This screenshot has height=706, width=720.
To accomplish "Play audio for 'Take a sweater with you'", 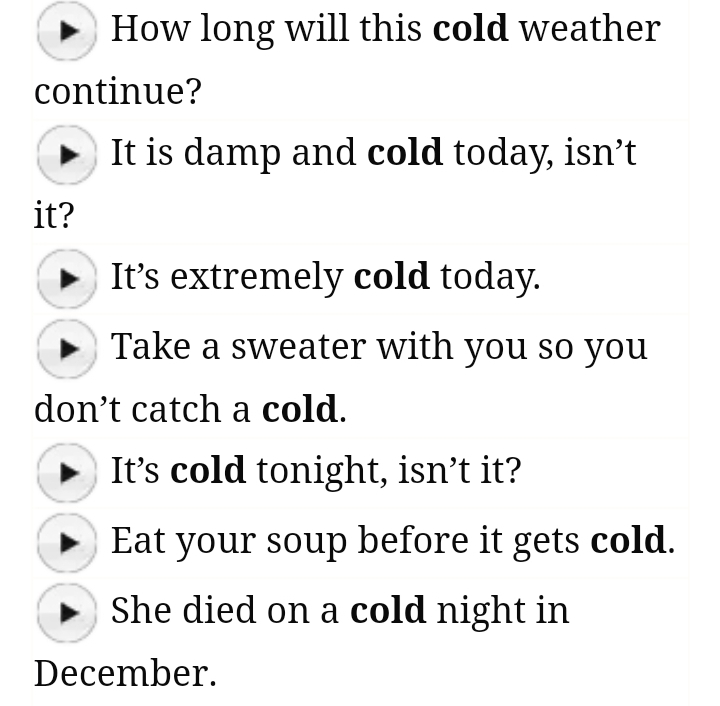I will 66,349.
